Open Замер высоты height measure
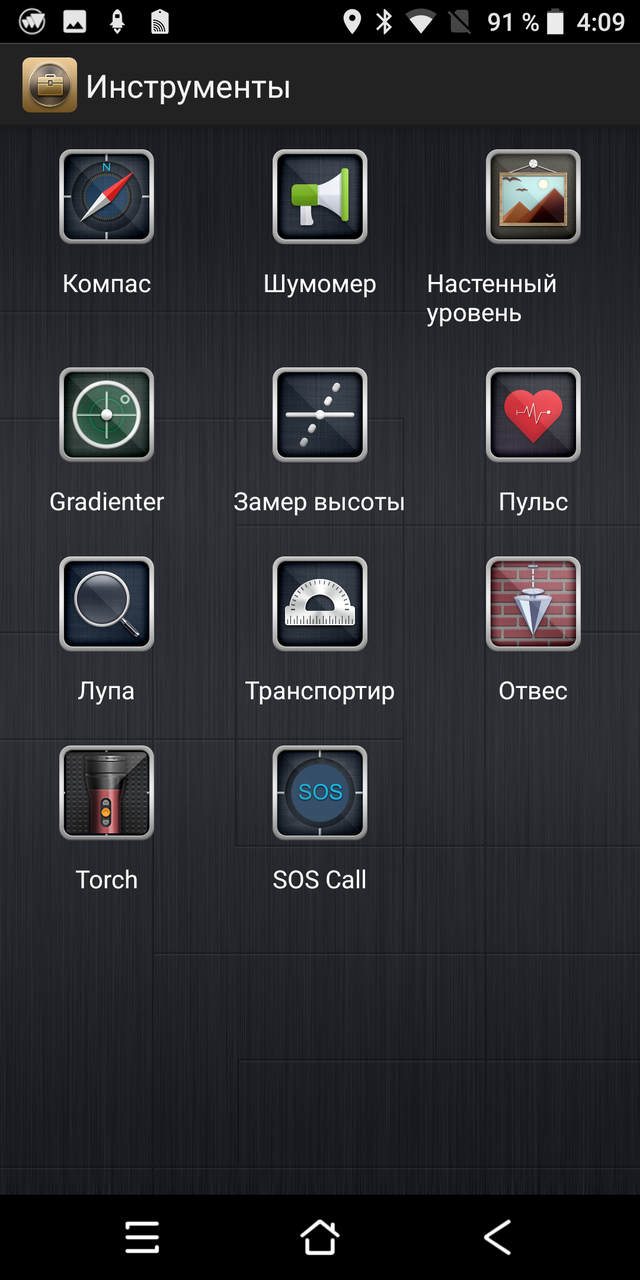The width and height of the screenshot is (640, 1280). click(x=320, y=415)
